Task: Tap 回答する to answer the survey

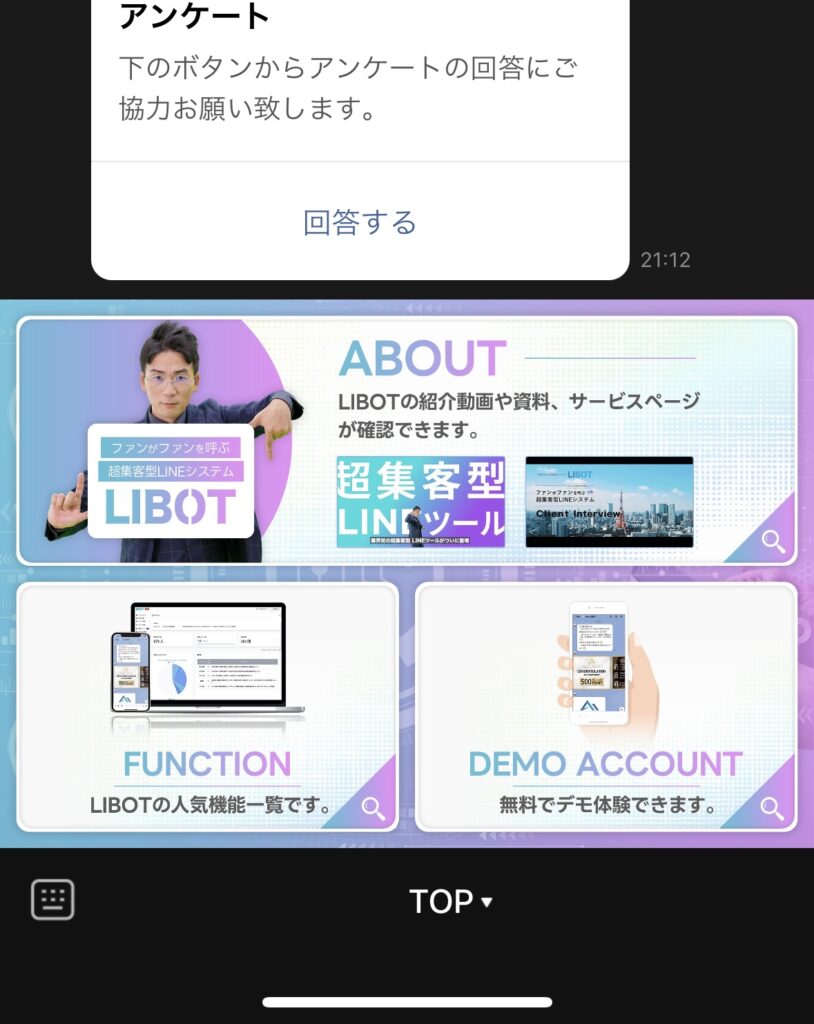Action: [360, 222]
